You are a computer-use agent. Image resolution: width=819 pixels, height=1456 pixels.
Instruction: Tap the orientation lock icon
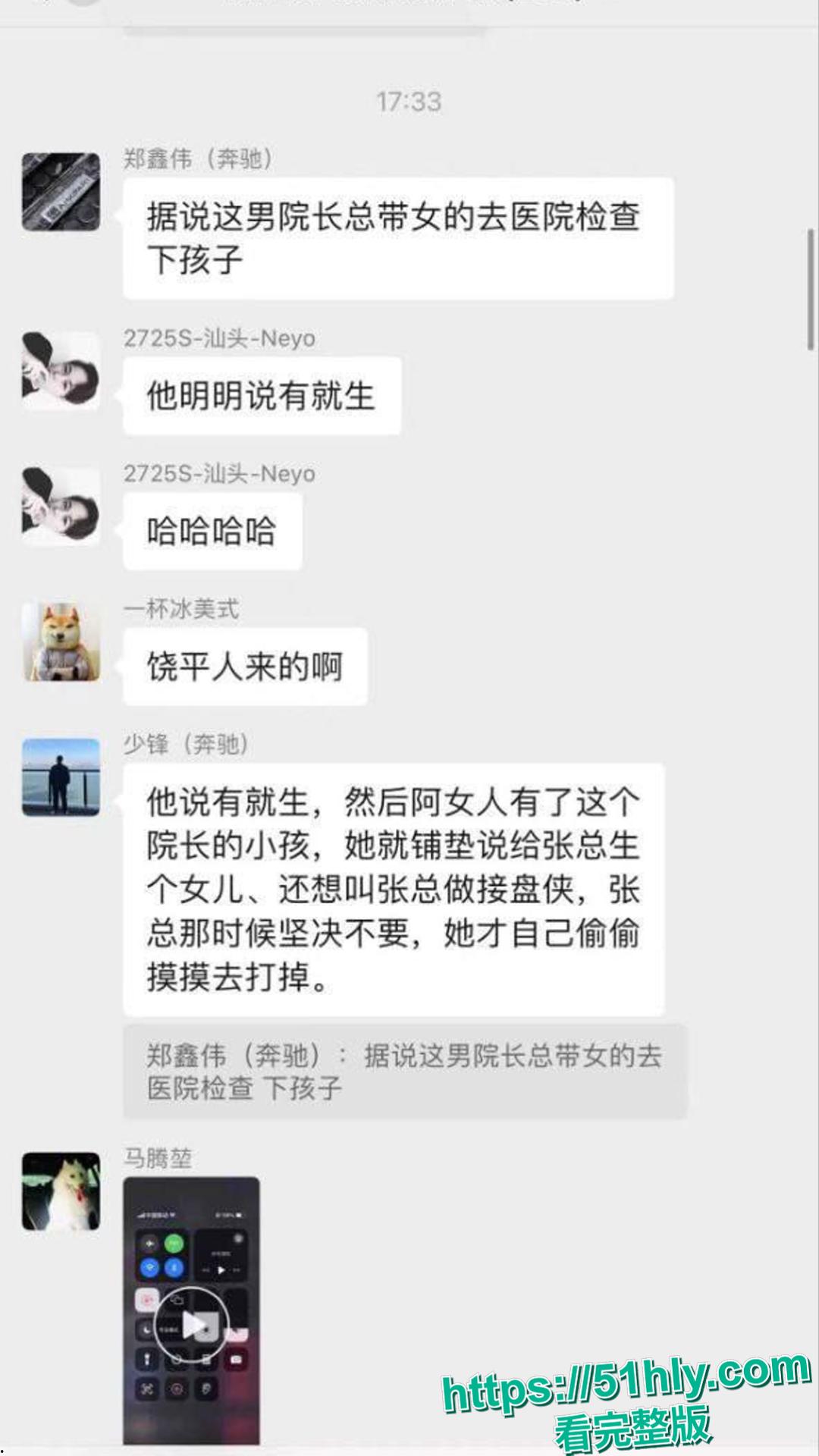click(147, 1299)
